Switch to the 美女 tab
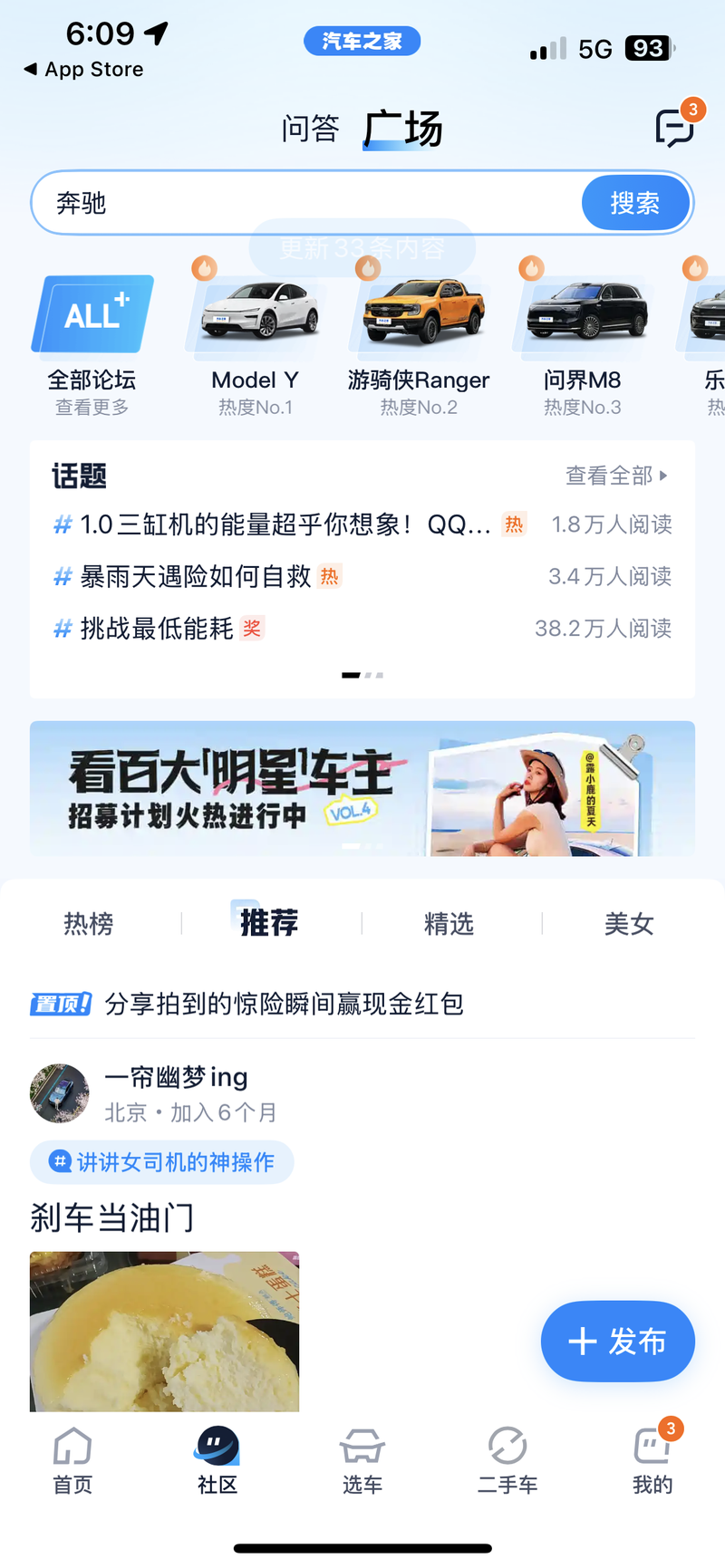Image resolution: width=725 pixels, height=1568 pixels. 629,924
